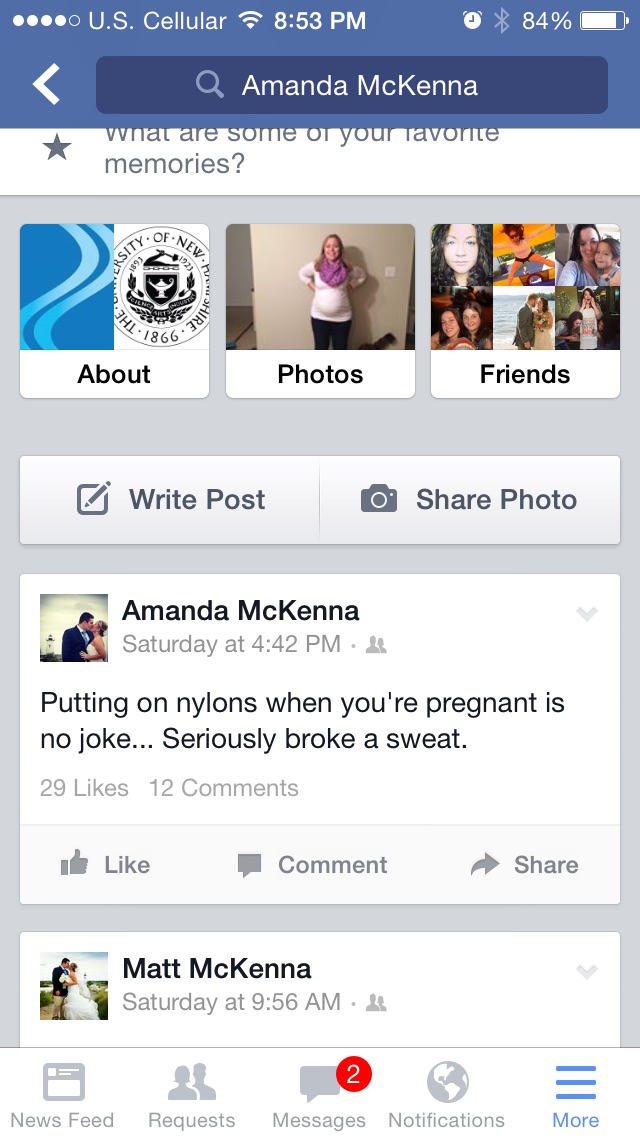Switch to the Requests tab

191,1094
